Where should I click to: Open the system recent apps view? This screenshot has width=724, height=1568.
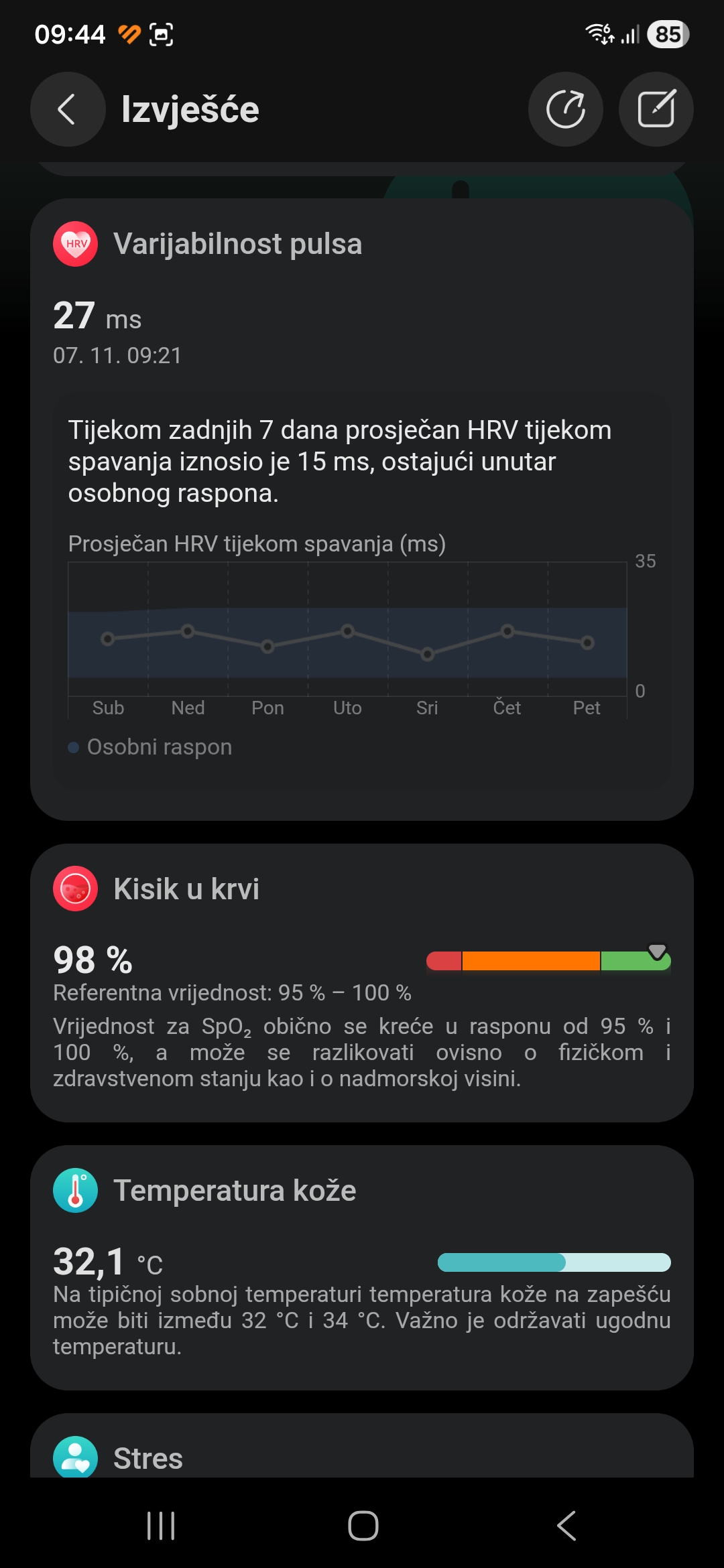coord(161,1526)
